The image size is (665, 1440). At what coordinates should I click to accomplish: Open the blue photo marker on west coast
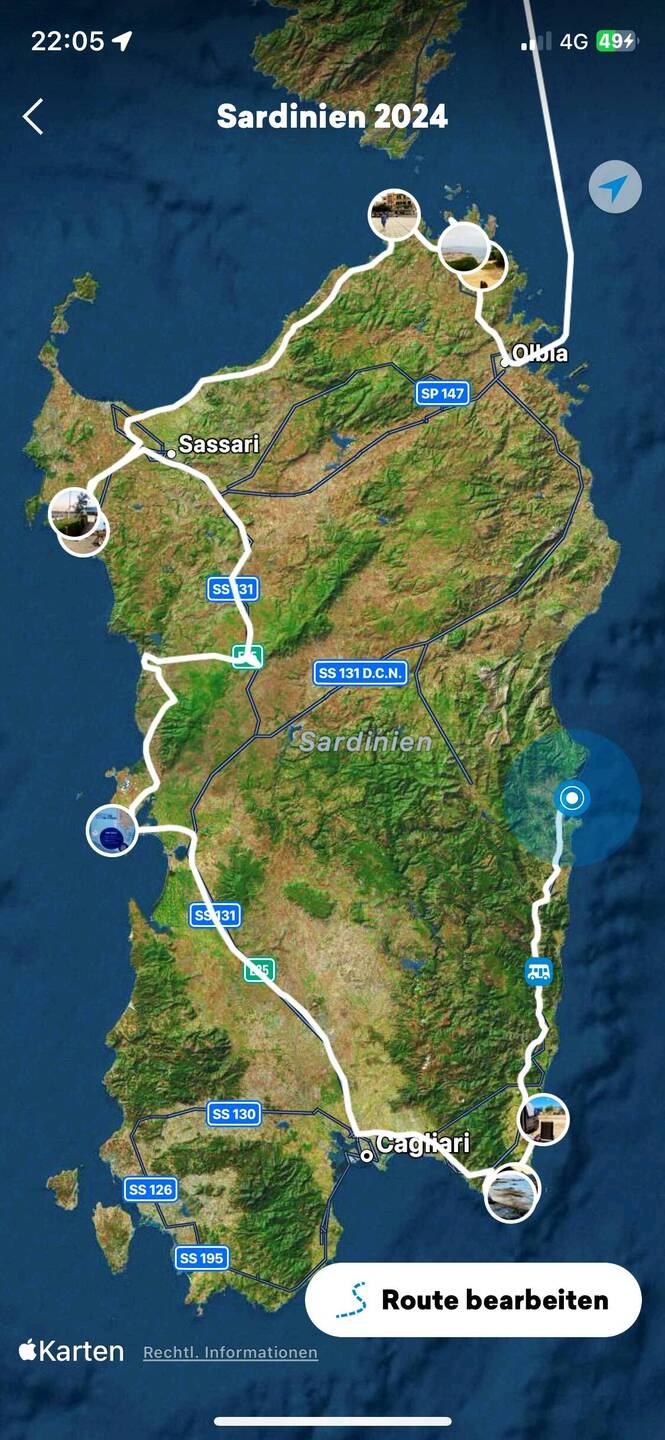pos(111,830)
